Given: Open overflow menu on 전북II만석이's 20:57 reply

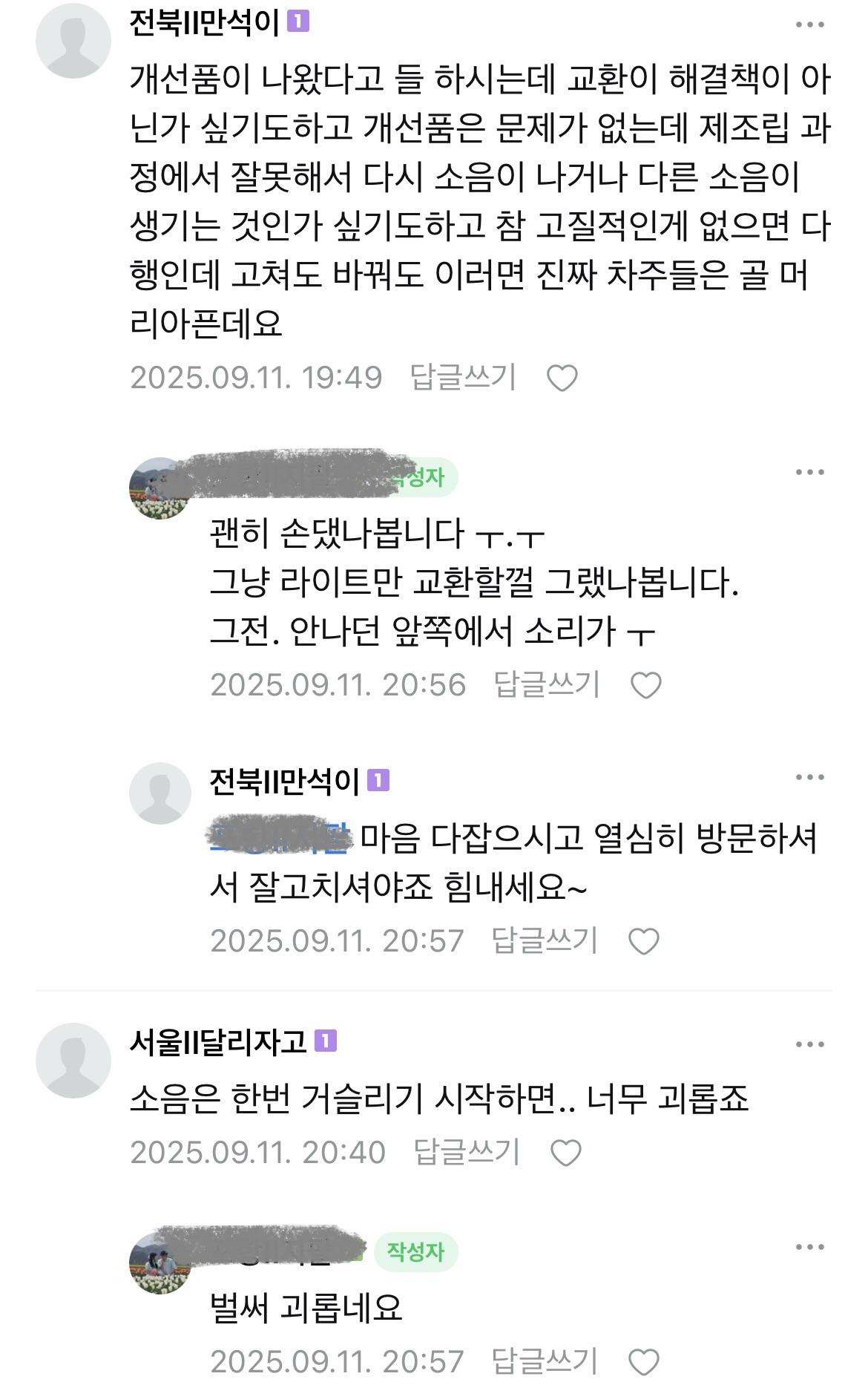Looking at the screenshot, I should [809, 778].
